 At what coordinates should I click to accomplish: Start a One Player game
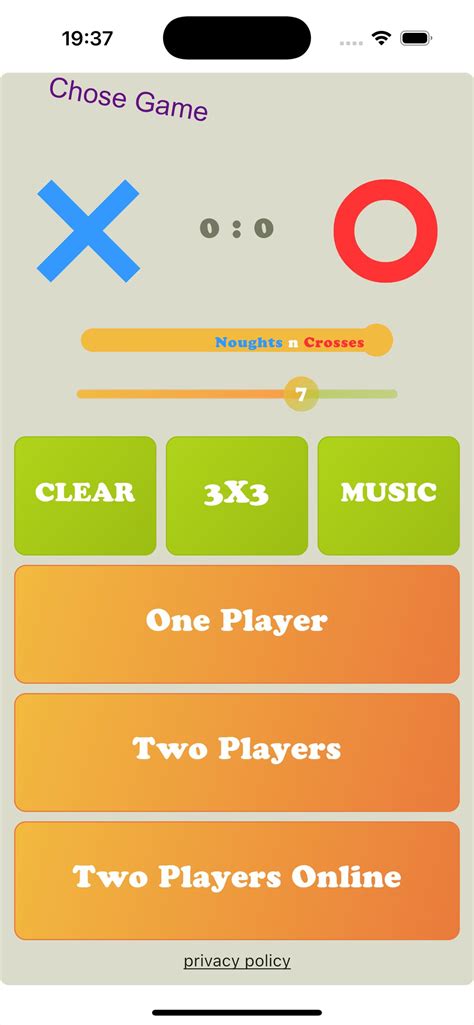click(x=237, y=624)
